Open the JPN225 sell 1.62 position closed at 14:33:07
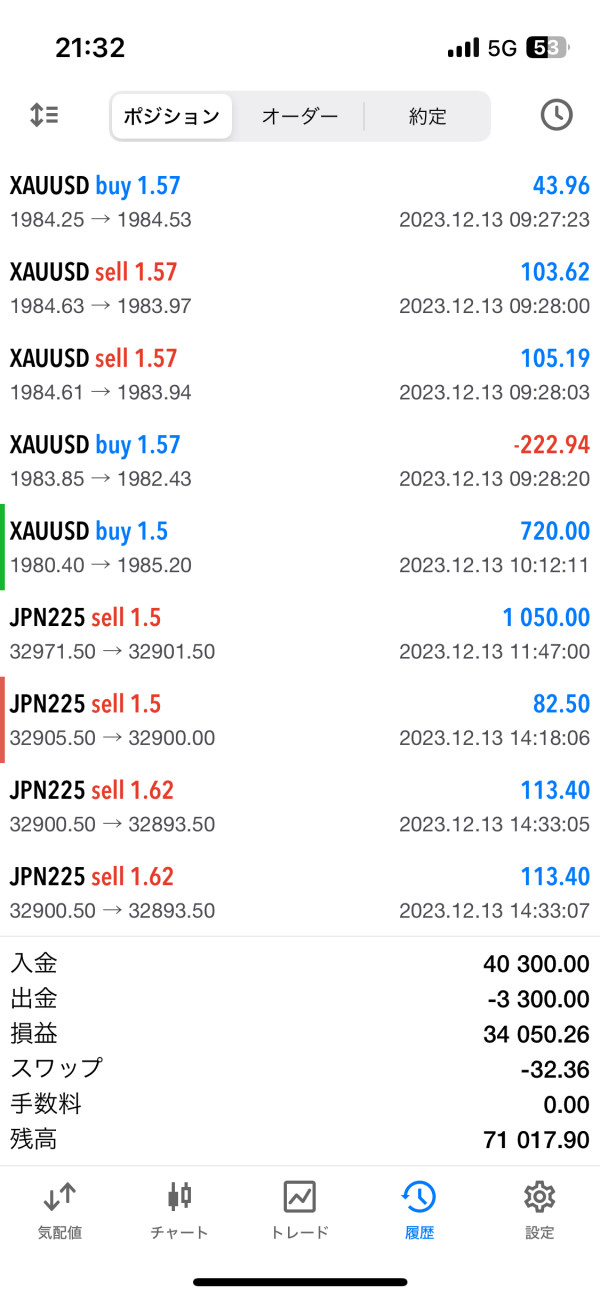Image resolution: width=600 pixels, height=1299 pixels. 300,892
